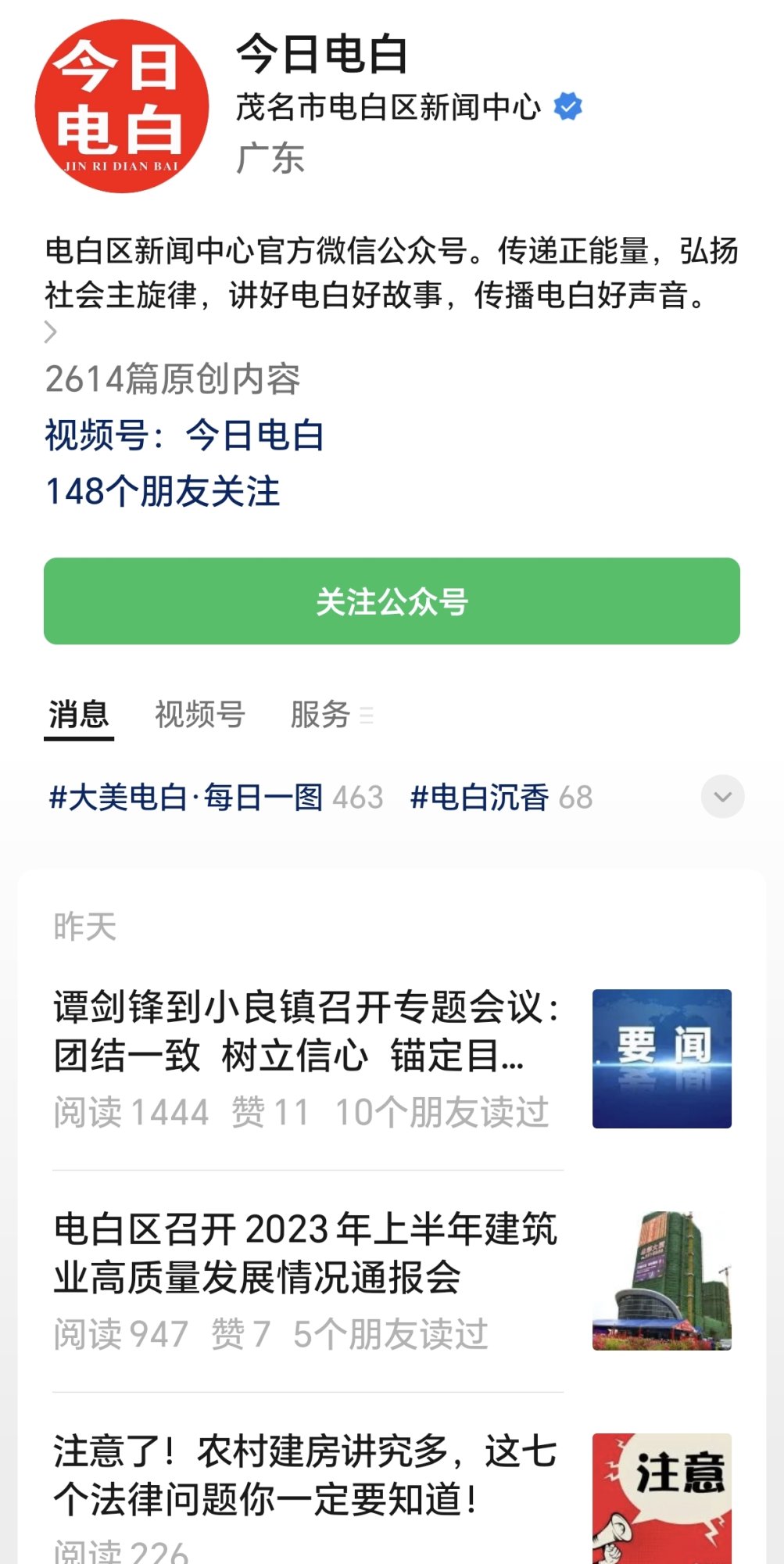Open the article 谭剑锋到小良镇召开专题会议
The image size is (784, 1564).
pos(306,1031)
